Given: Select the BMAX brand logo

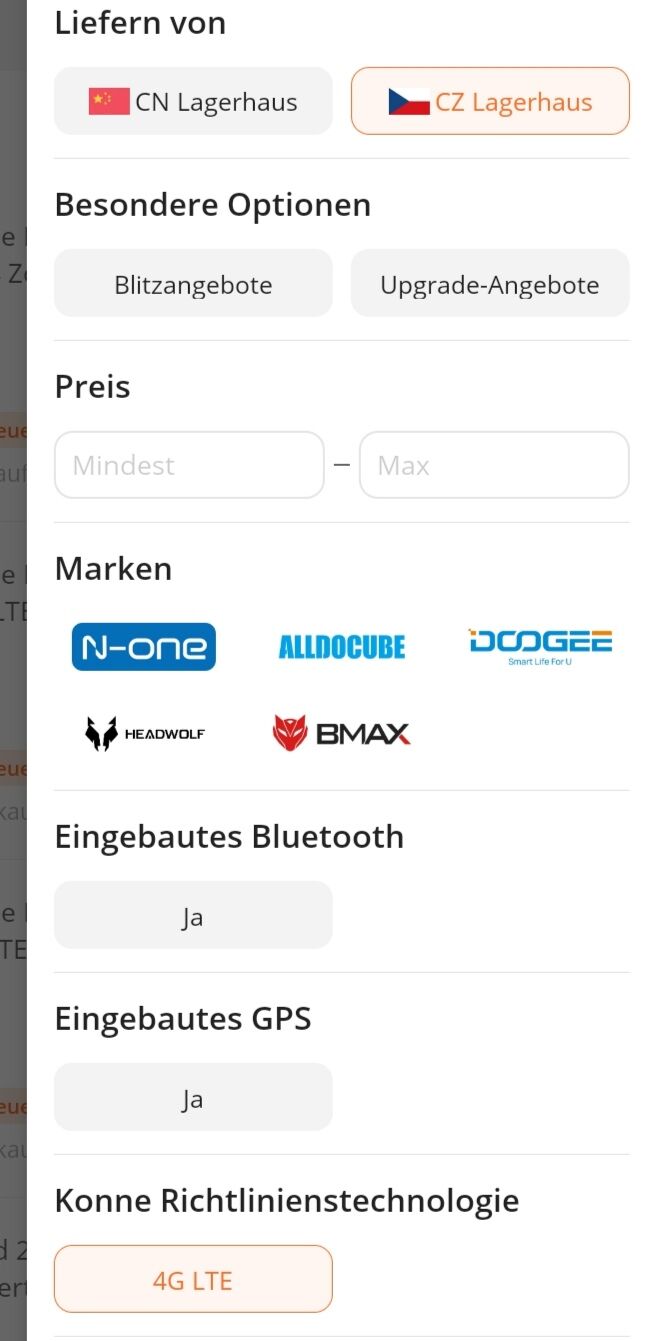Looking at the screenshot, I should coord(342,734).
